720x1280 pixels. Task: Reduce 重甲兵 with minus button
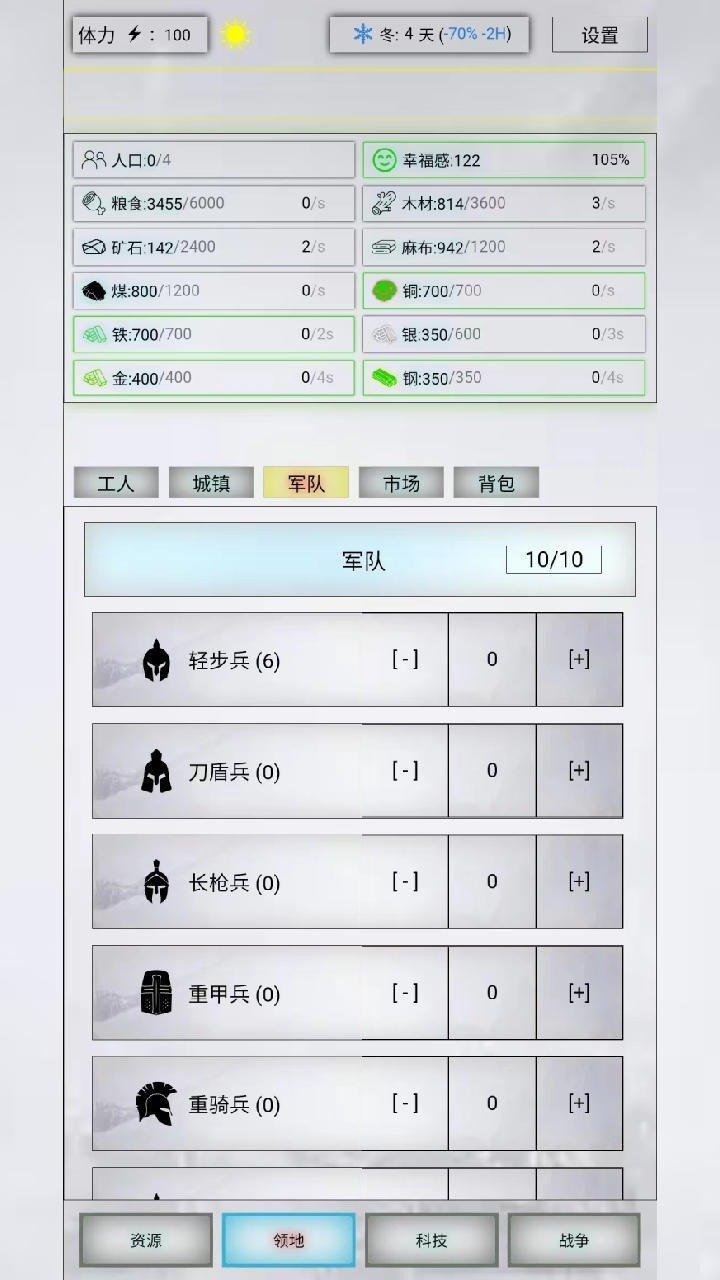[x=405, y=992]
